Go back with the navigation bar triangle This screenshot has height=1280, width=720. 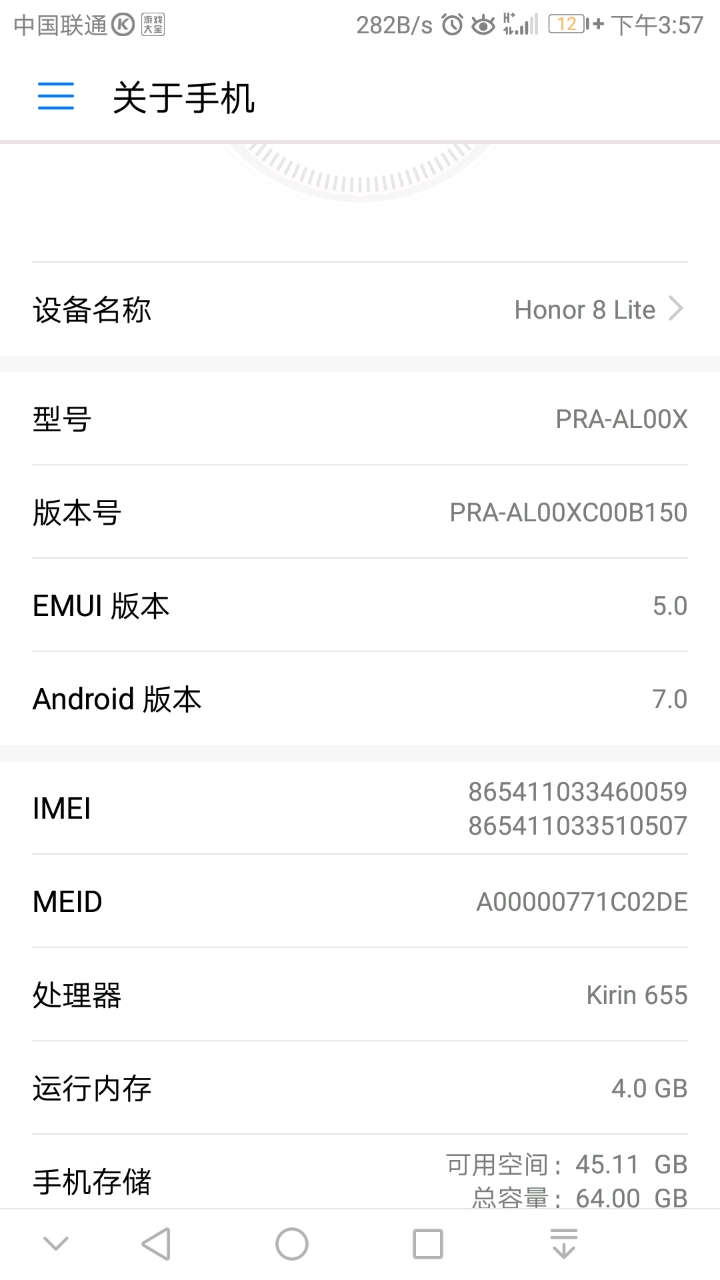[x=156, y=1244]
